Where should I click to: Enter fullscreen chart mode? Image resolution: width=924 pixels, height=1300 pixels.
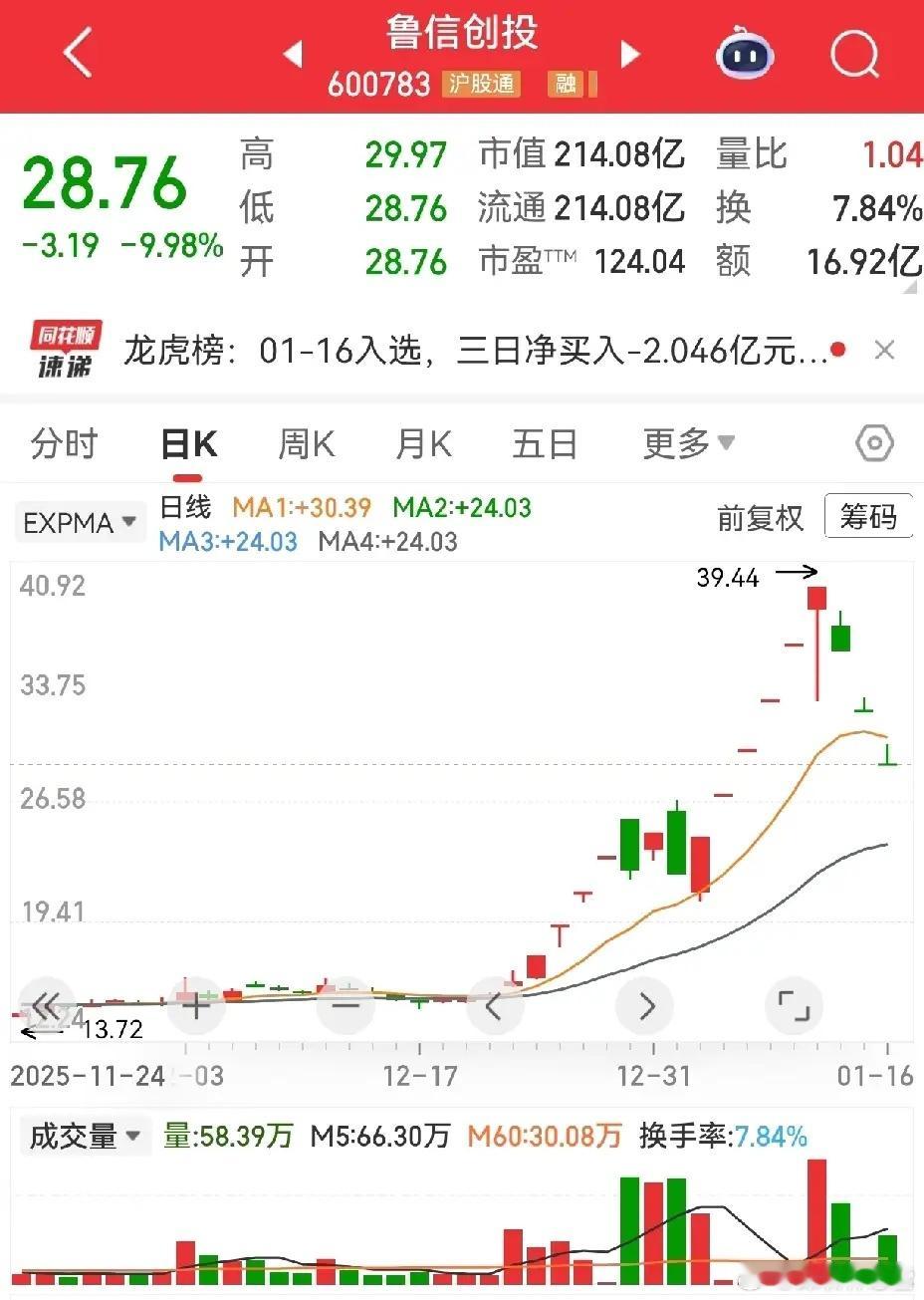[x=794, y=1006]
